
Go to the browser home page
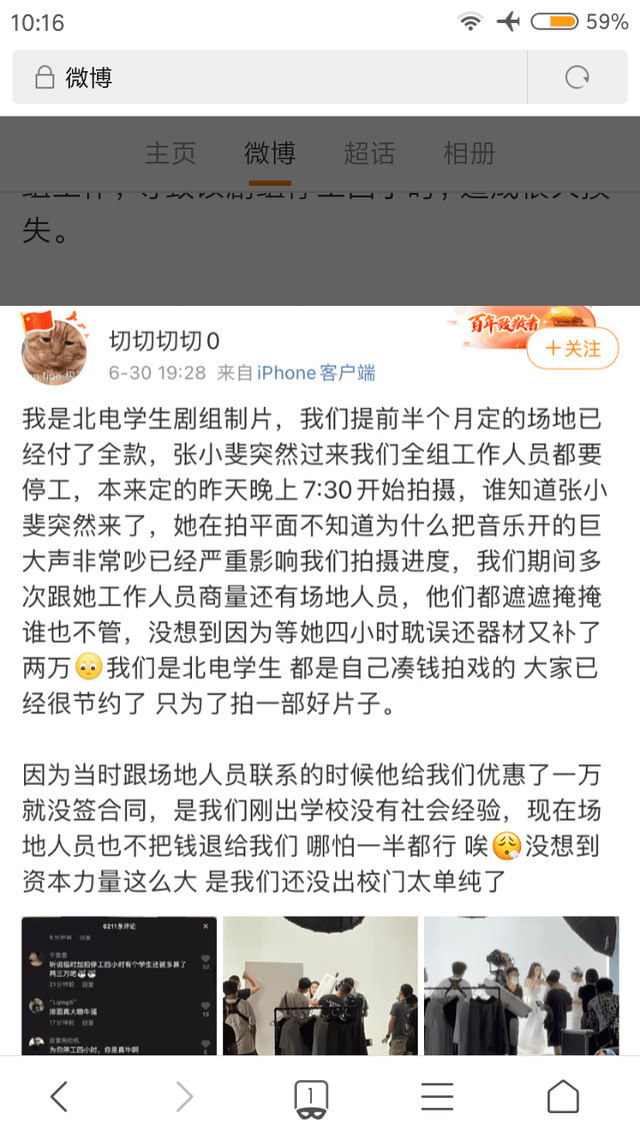coord(563,1097)
